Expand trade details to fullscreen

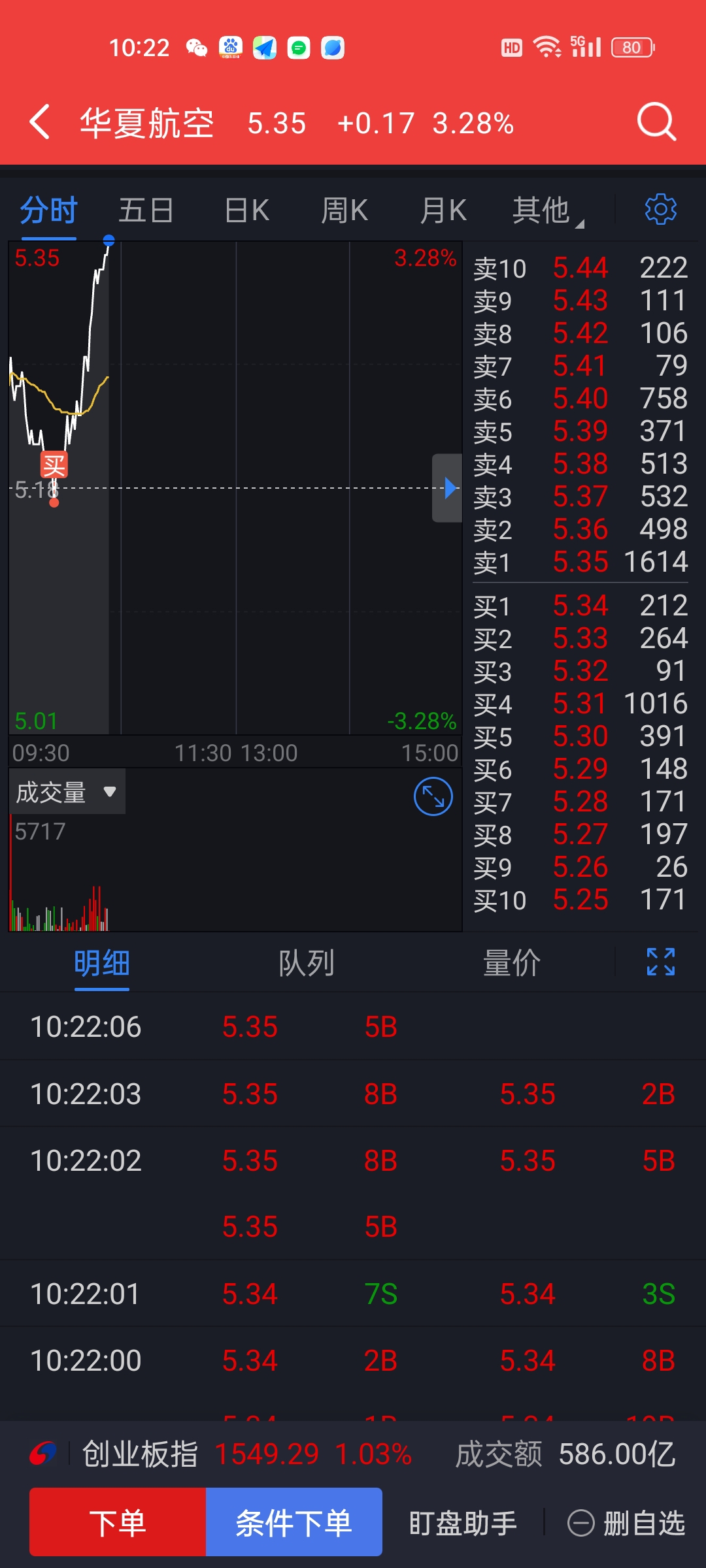point(660,962)
